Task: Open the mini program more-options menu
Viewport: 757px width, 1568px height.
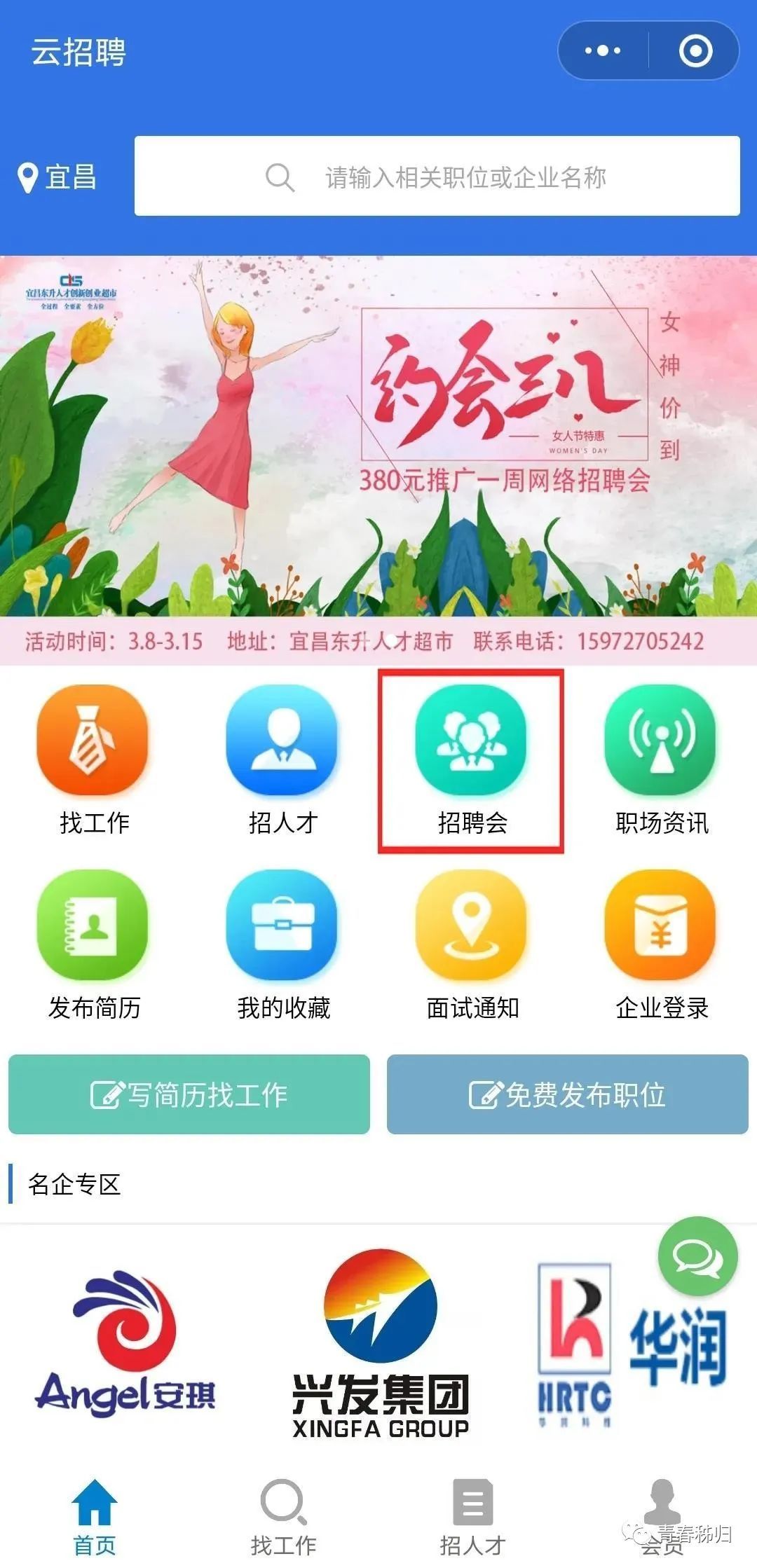Action: click(603, 51)
